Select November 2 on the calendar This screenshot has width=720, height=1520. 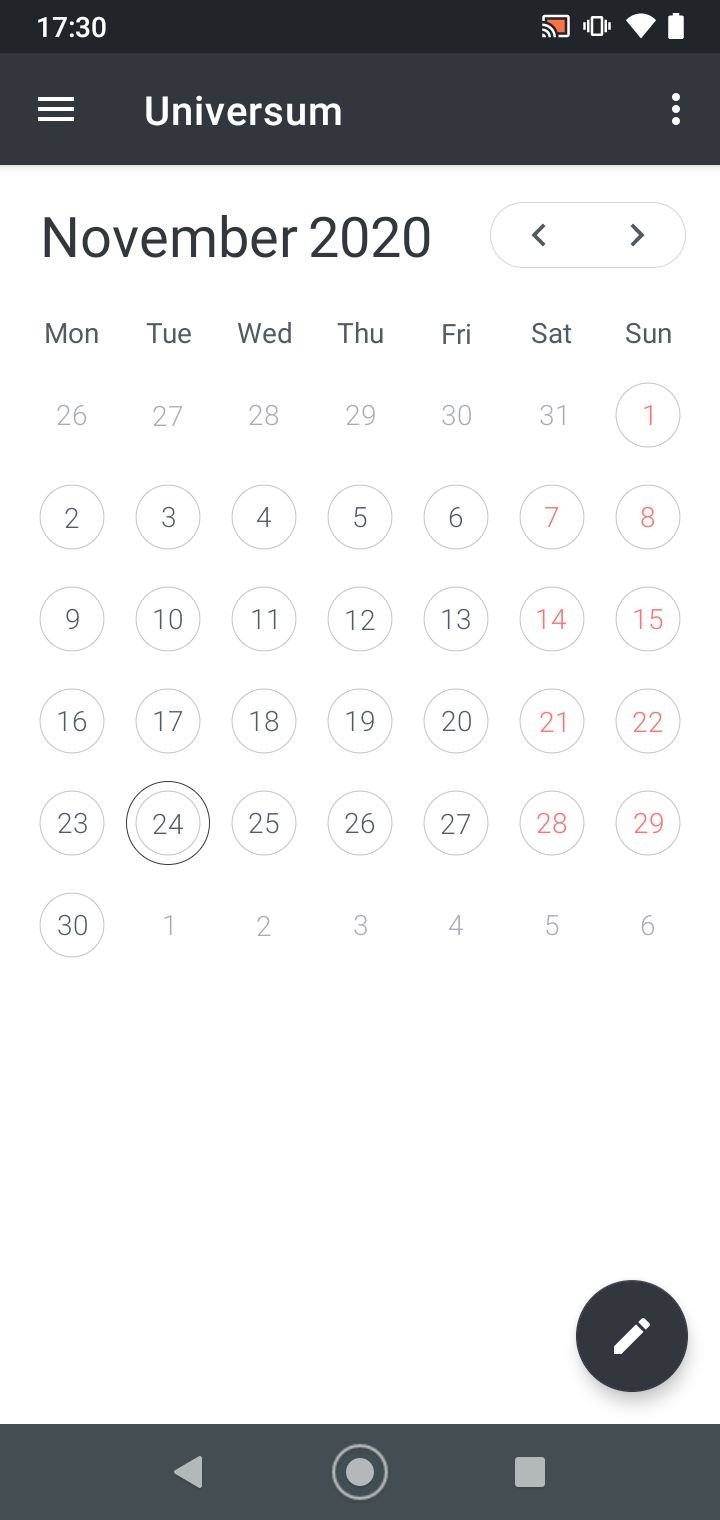[x=72, y=517]
